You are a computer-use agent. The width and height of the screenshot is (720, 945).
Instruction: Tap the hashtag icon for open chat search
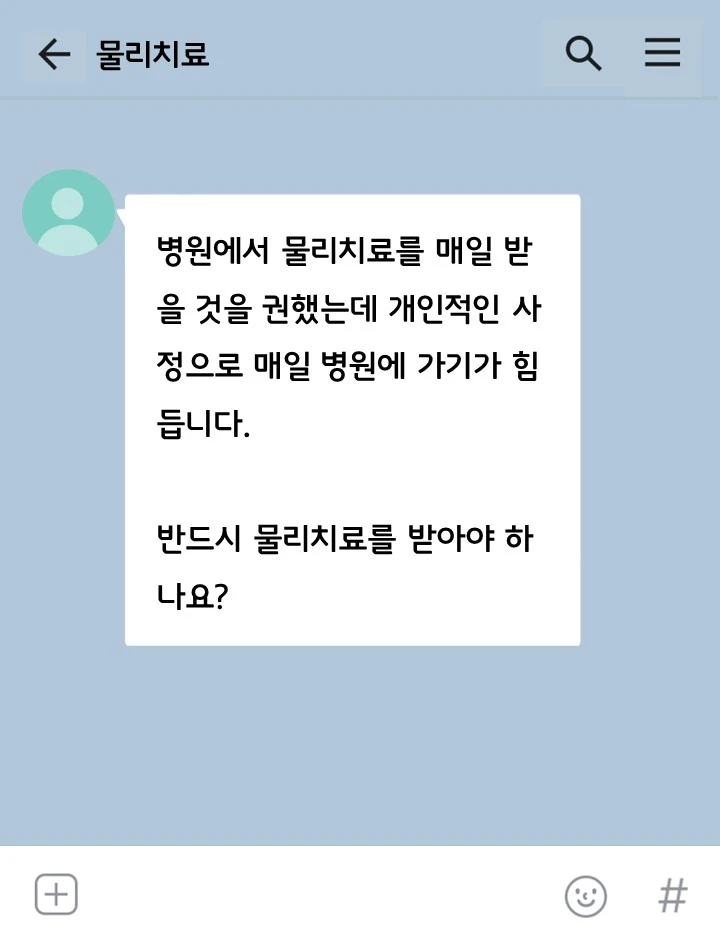(x=672, y=894)
